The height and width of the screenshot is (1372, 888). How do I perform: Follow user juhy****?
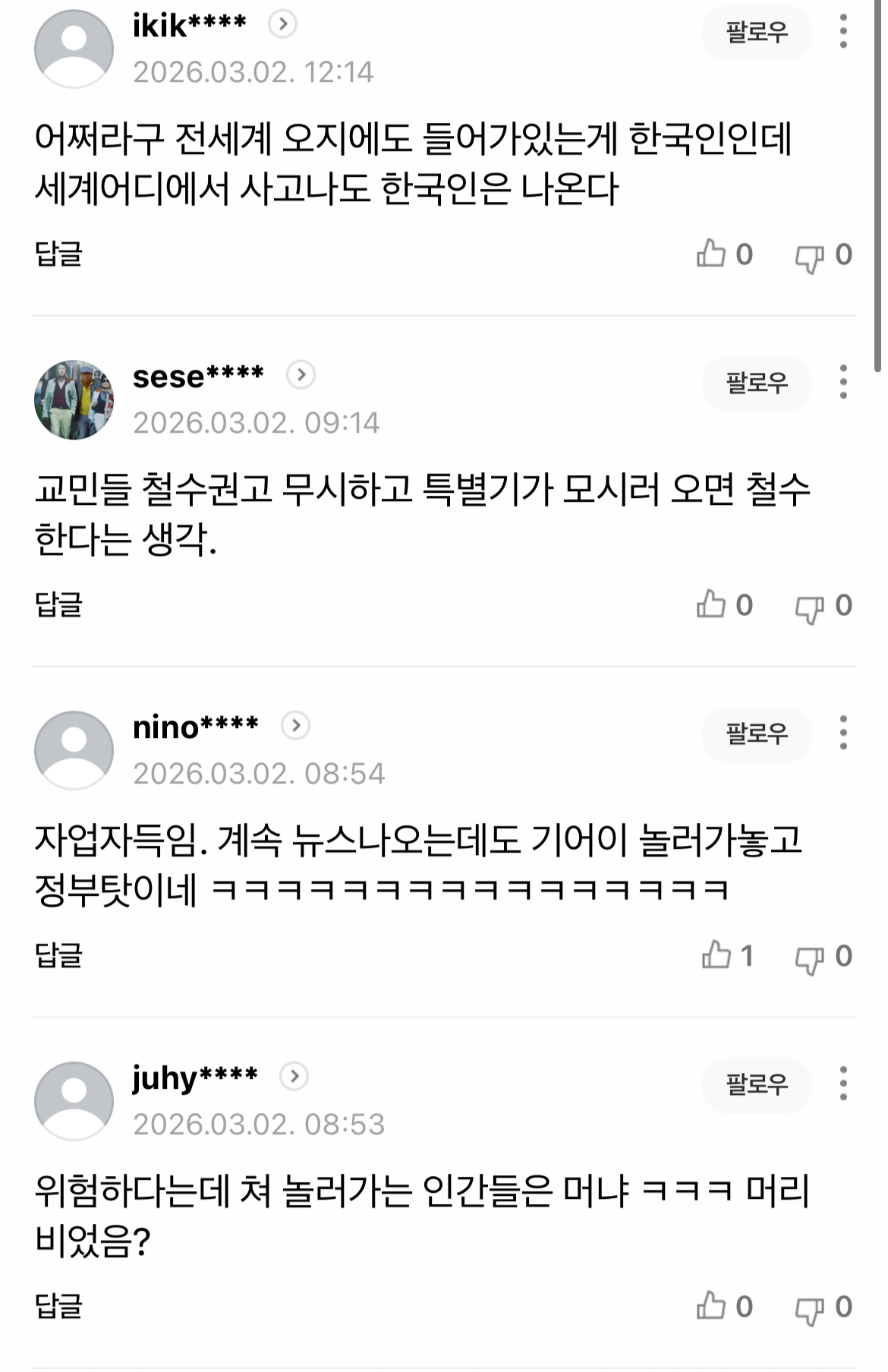[x=756, y=1084]
